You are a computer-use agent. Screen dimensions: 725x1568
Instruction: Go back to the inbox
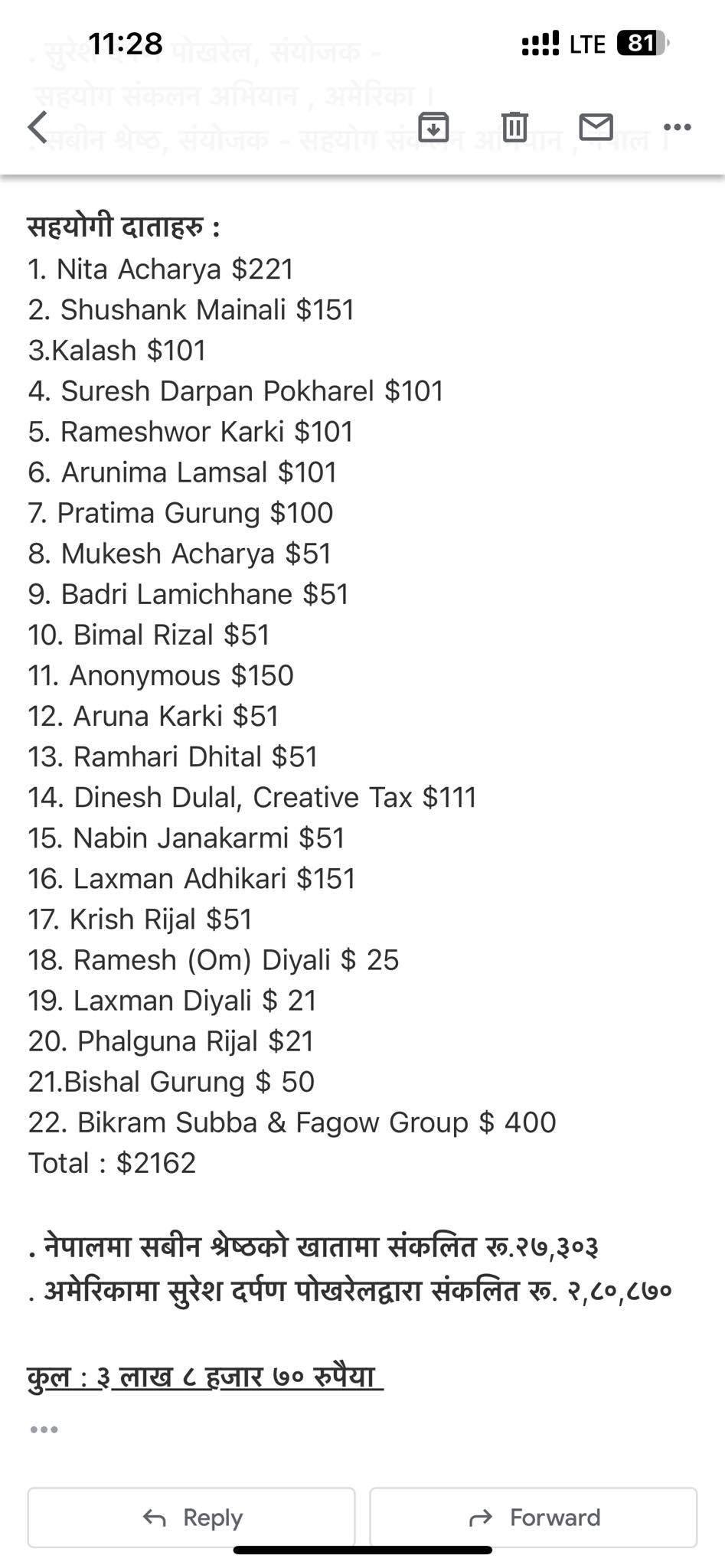pos(38,126)
